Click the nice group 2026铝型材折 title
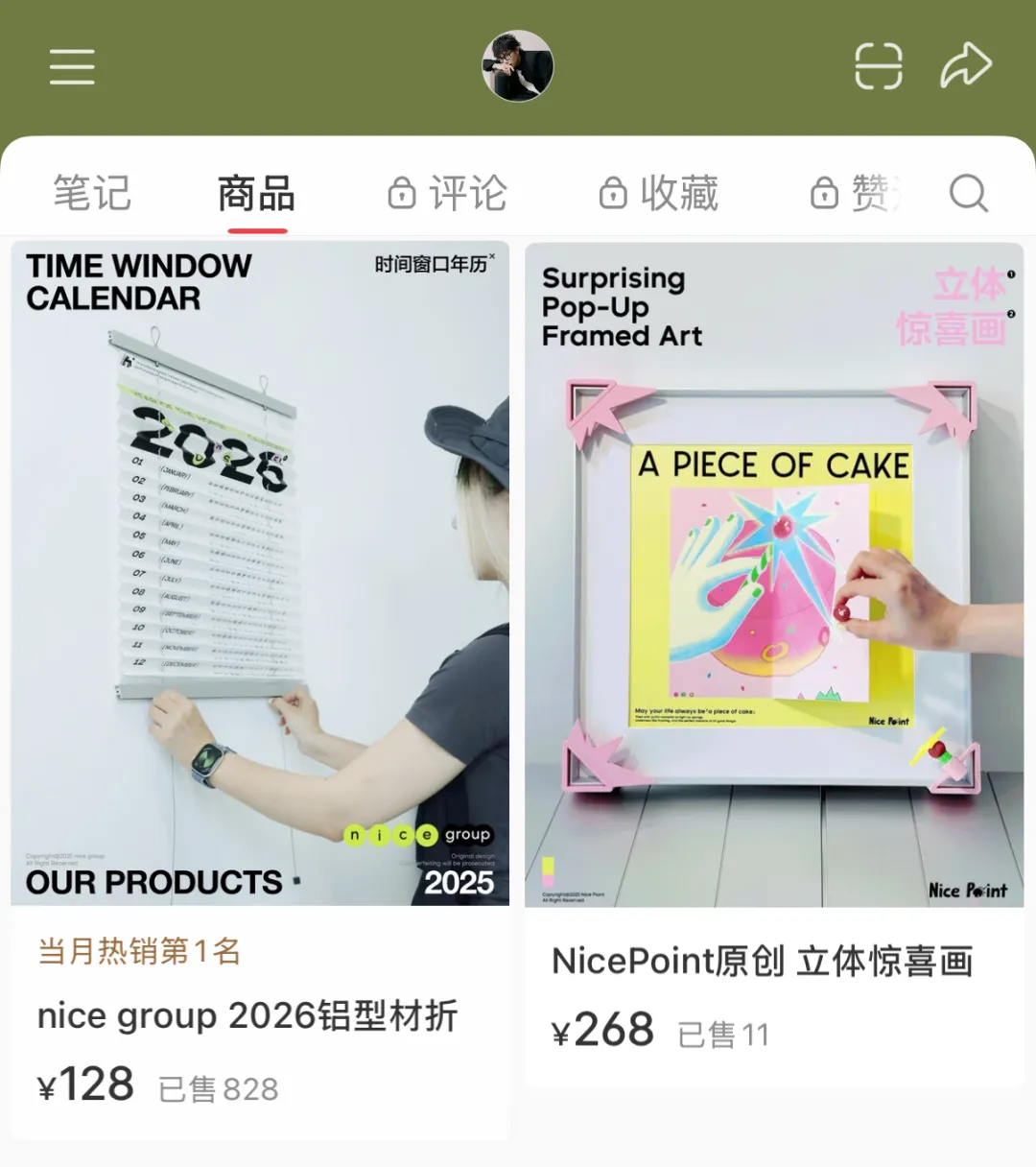This screenshot has height=1167, width=1036. 247,1016
